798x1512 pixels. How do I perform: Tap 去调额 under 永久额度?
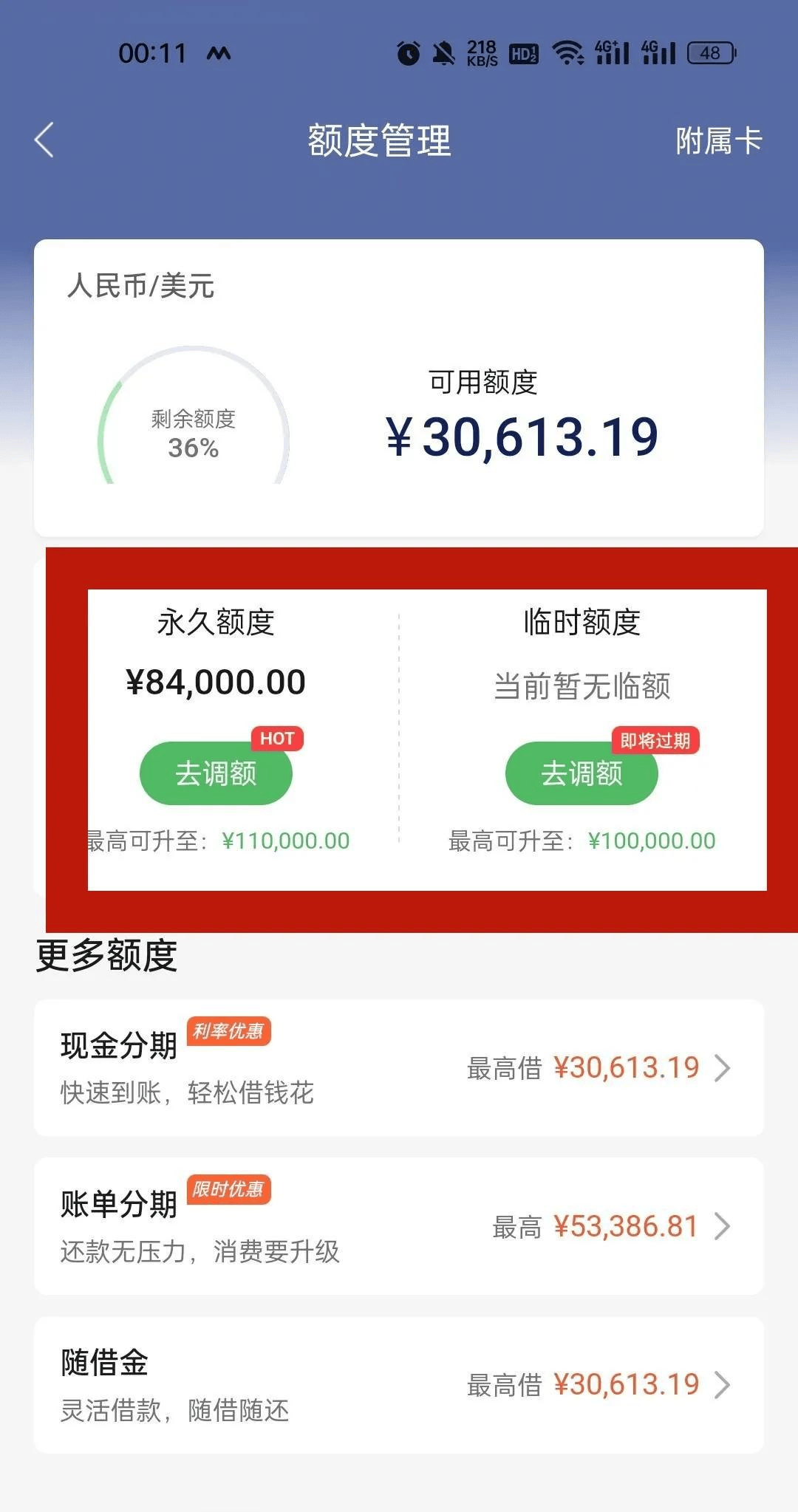pos(216,773)
